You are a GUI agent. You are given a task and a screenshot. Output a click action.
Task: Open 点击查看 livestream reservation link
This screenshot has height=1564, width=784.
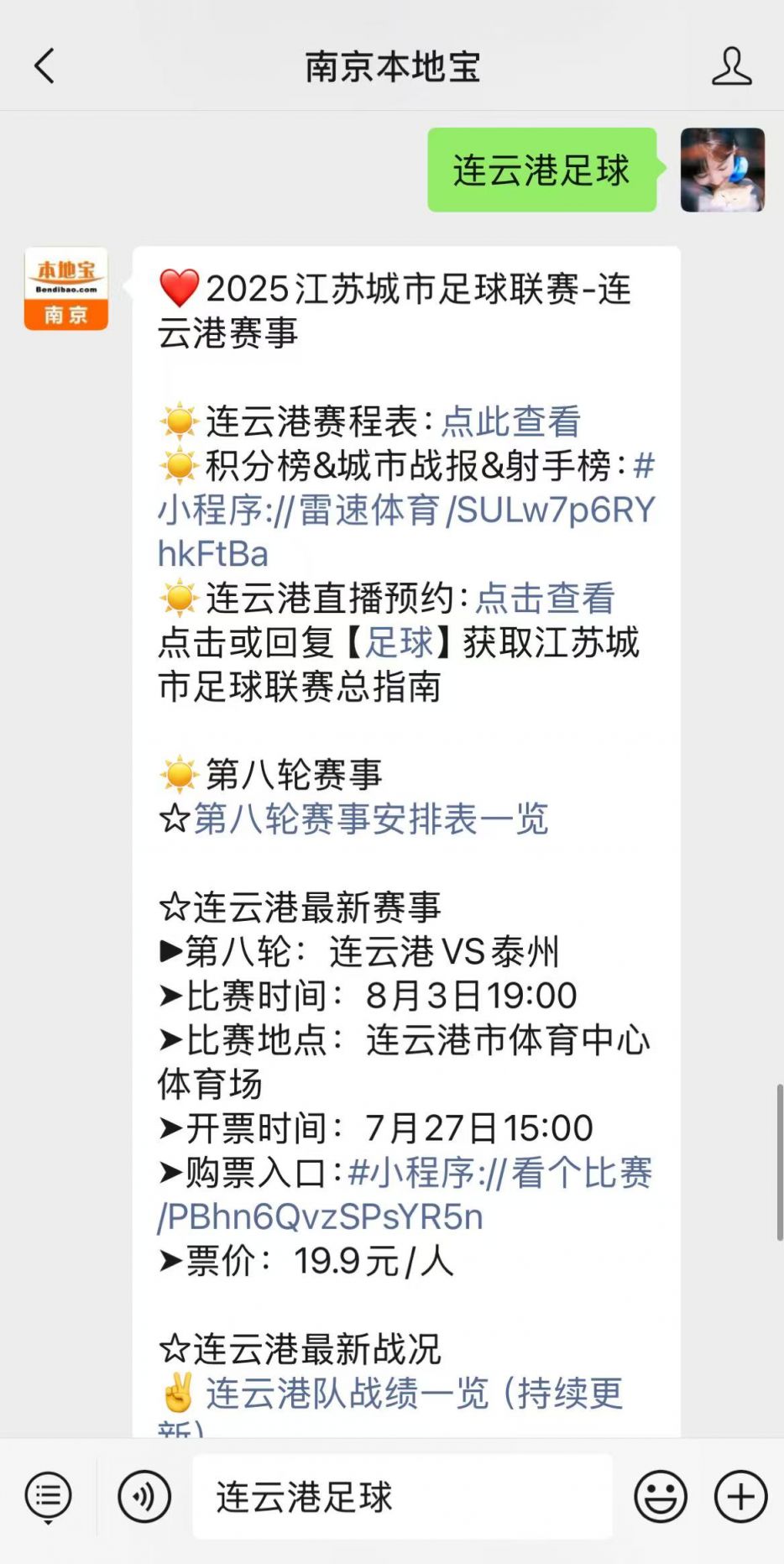click(545, 599)
